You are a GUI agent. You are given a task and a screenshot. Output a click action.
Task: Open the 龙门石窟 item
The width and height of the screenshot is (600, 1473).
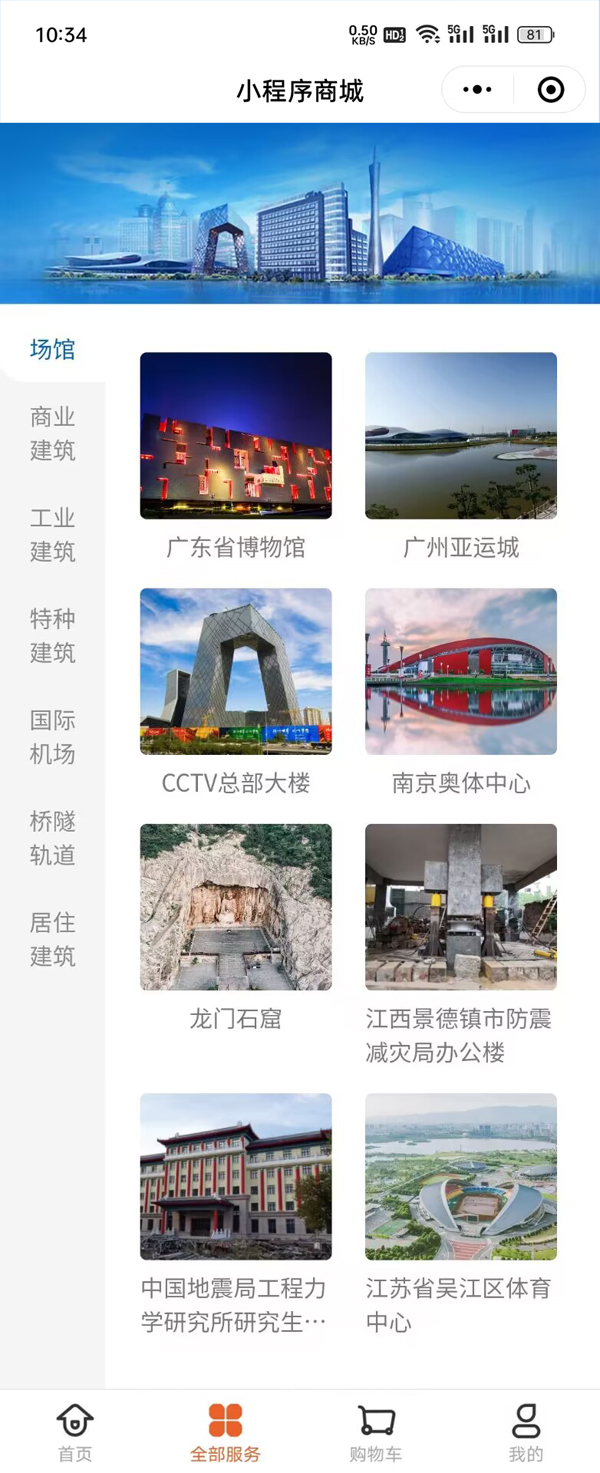(236, 907)
